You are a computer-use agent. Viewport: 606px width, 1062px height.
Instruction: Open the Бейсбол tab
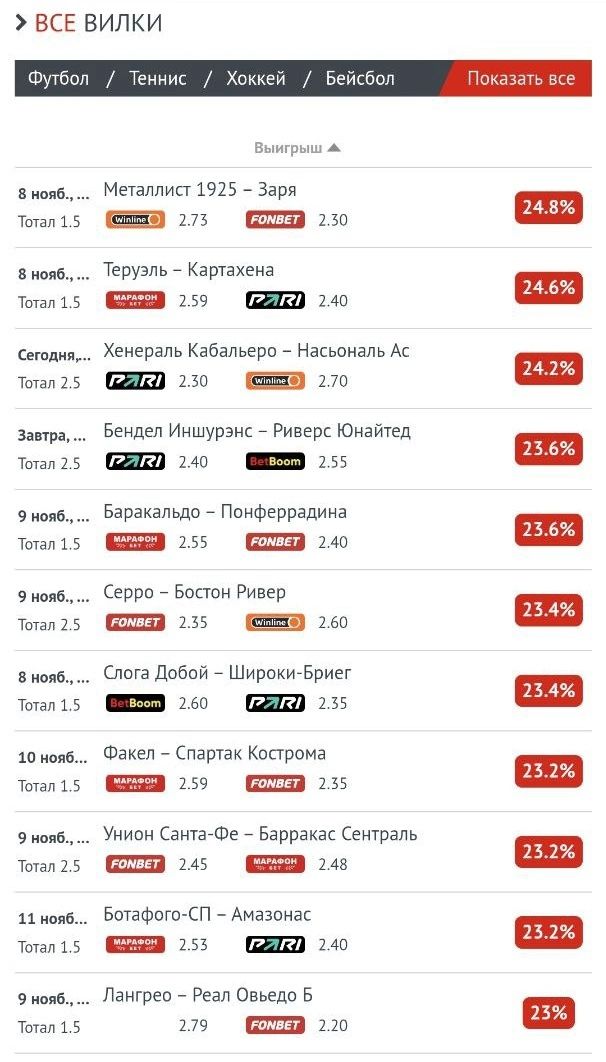360,79
